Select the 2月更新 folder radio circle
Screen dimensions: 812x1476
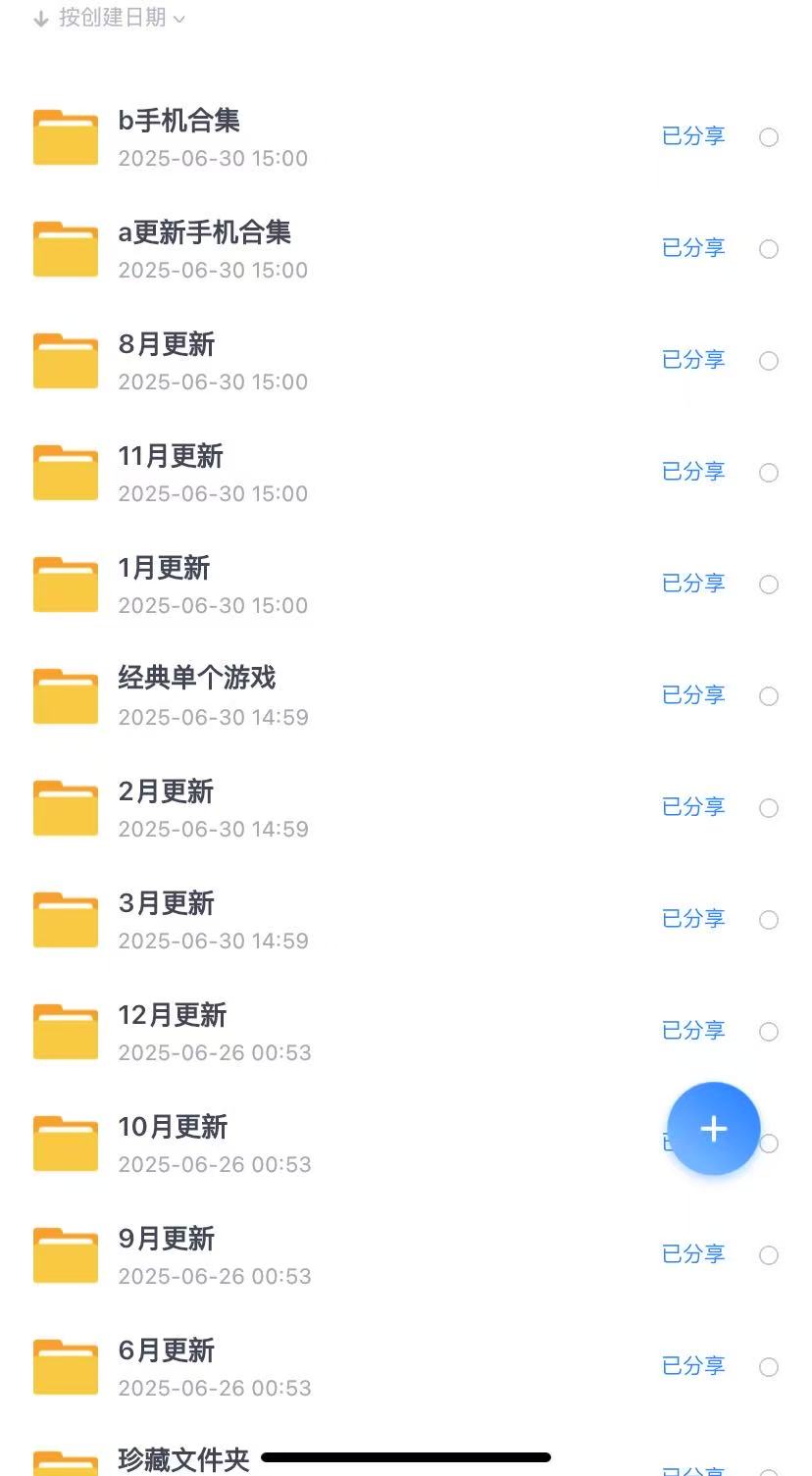click(x=769, y=808)
